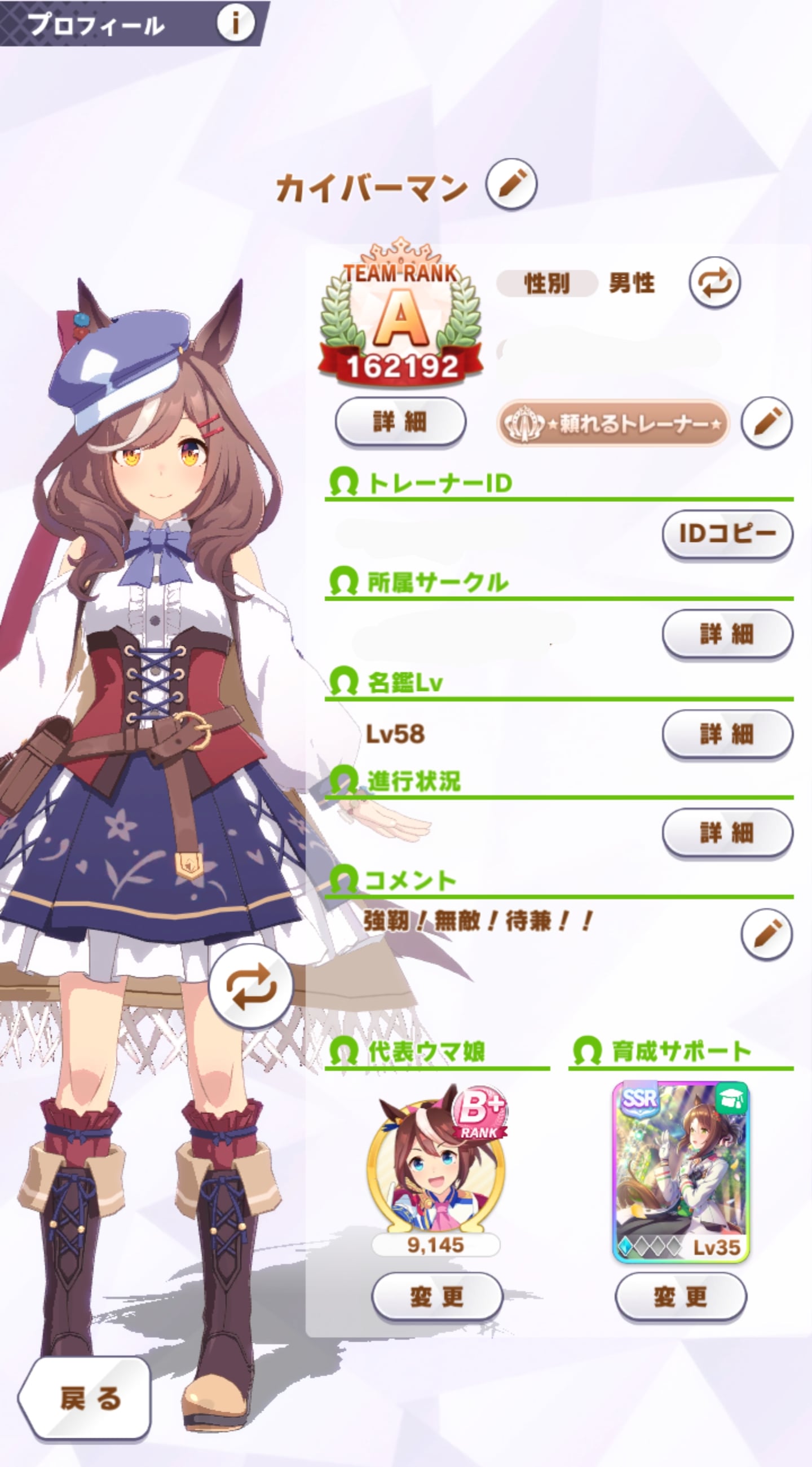View 進行状況 details

727,832
